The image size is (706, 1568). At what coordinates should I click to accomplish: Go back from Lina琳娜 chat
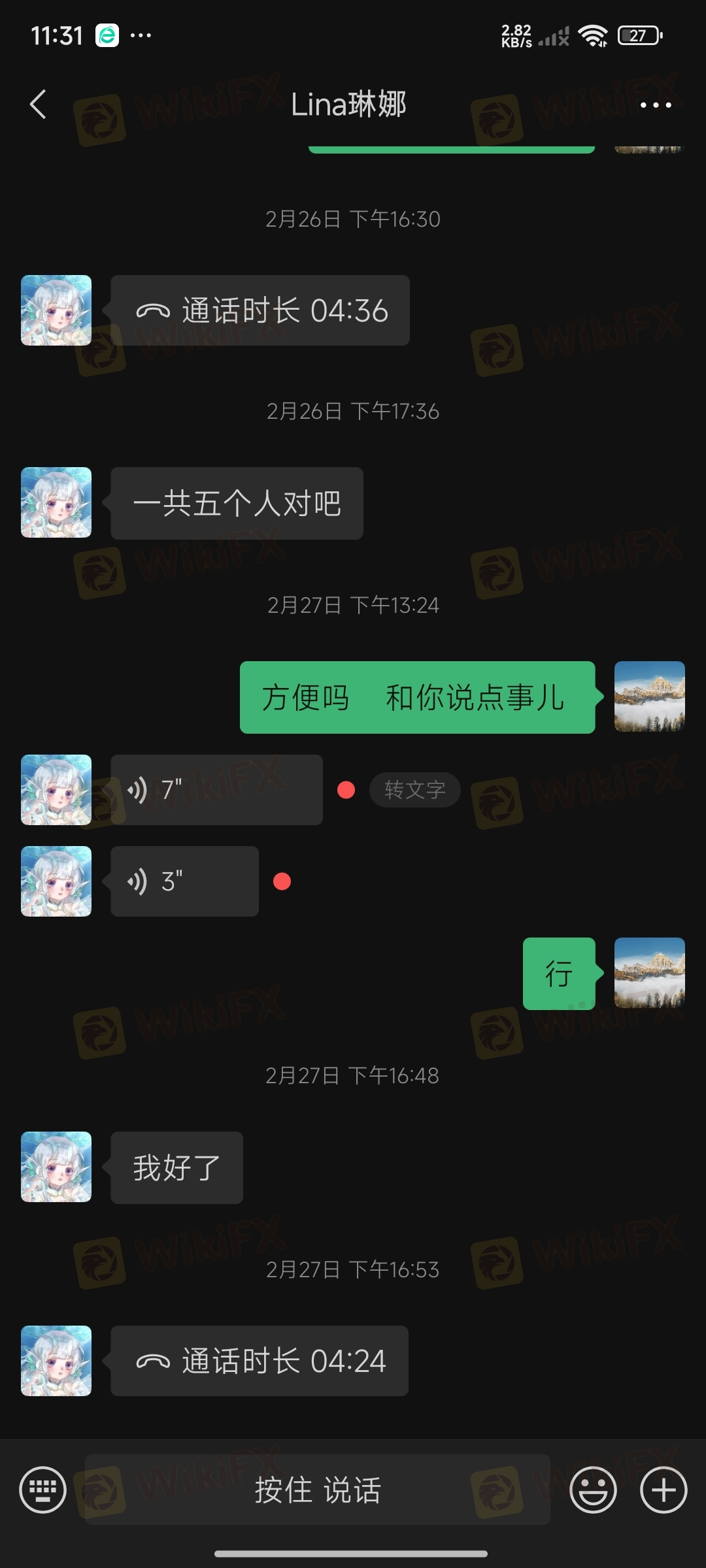tap(38, 105)
